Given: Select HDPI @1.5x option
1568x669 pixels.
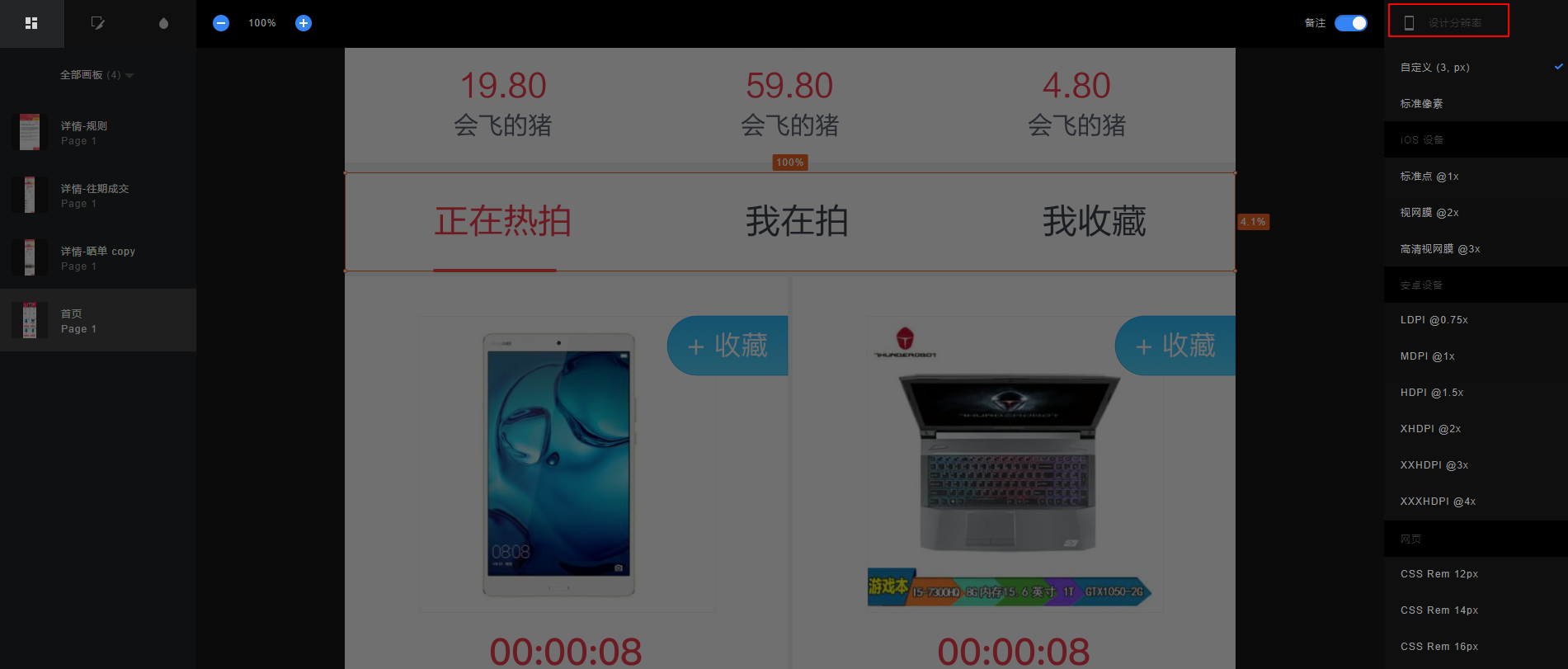Looking at the screenshot, I should pyautogui.click(x=1432, y=393).
